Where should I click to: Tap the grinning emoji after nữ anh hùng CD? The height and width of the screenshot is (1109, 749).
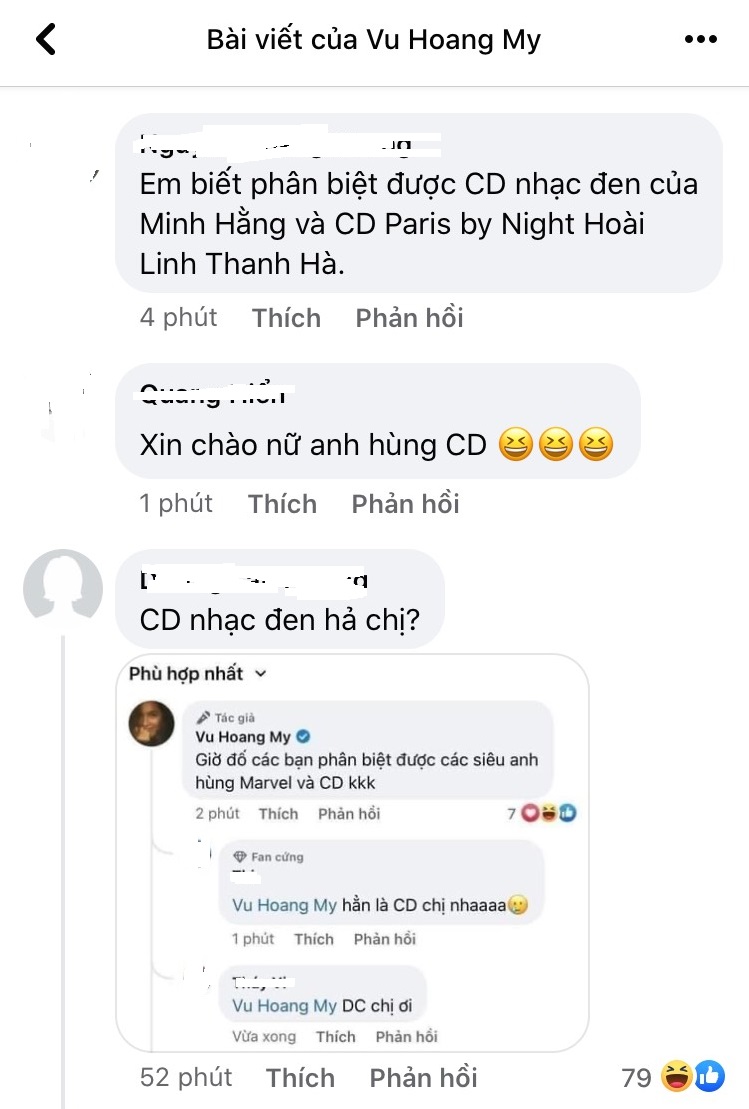point(516,444)
